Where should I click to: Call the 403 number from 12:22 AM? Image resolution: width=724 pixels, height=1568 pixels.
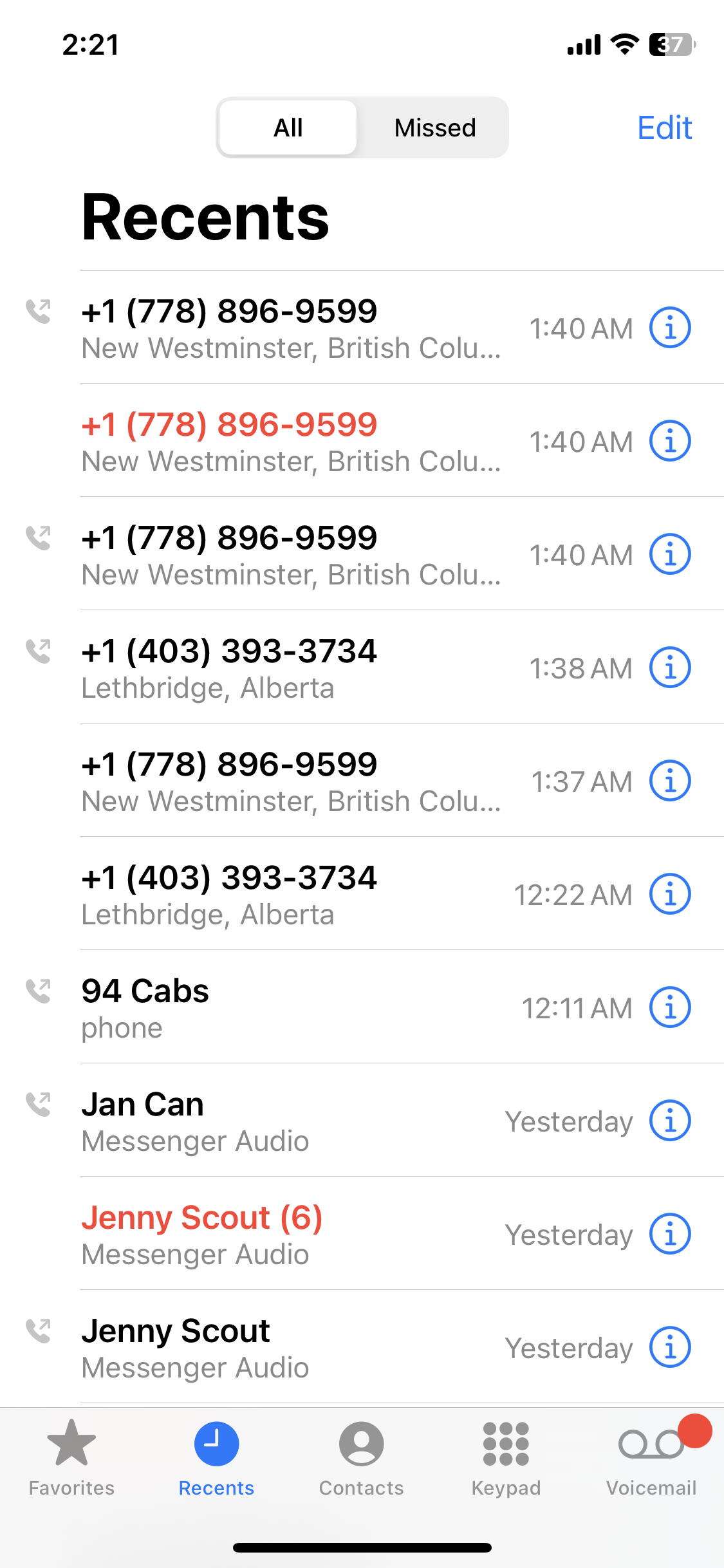[x=290, y=894]
